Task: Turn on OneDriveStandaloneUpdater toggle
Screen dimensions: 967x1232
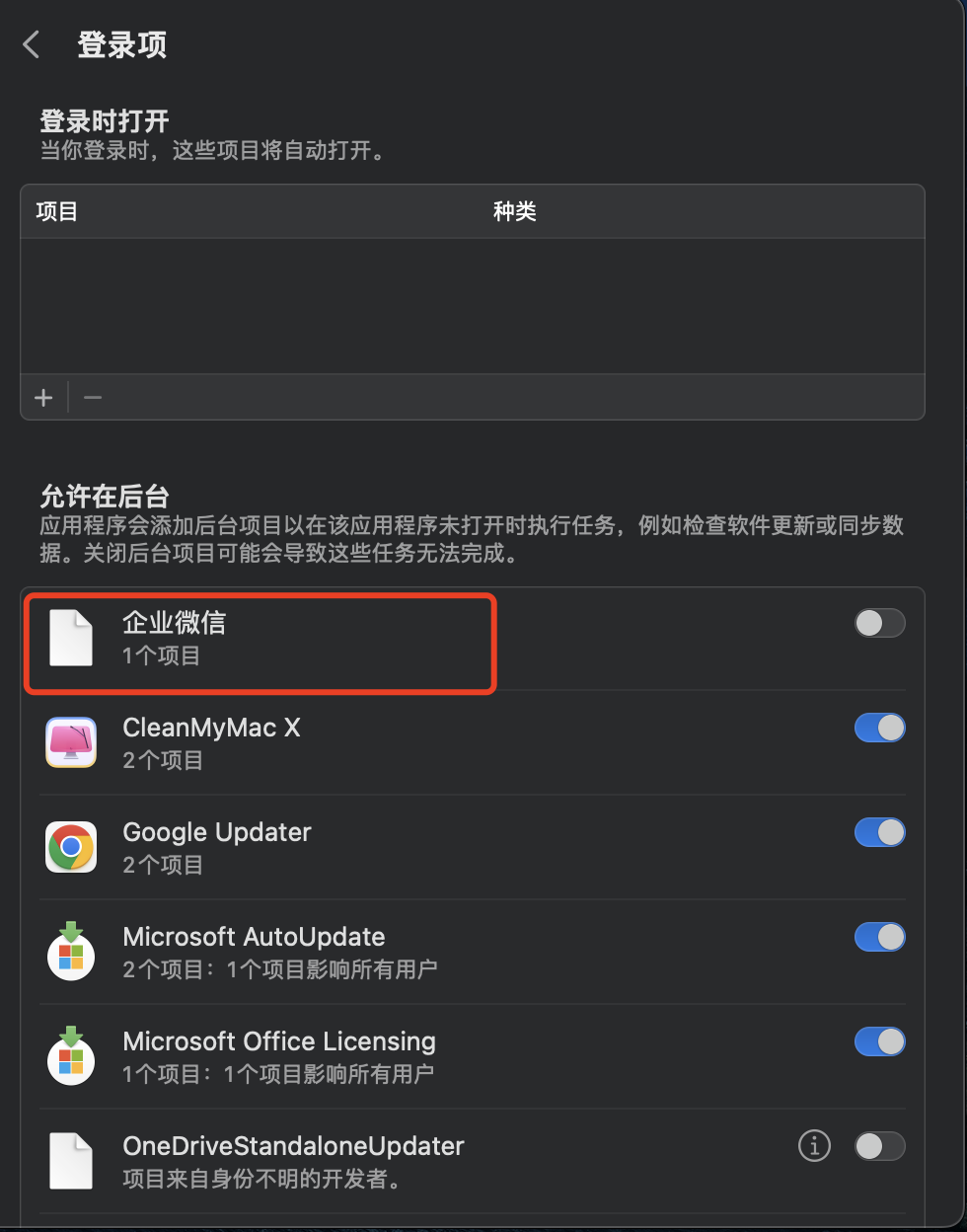Action: pyautogui.click(x=879, y=1146)
